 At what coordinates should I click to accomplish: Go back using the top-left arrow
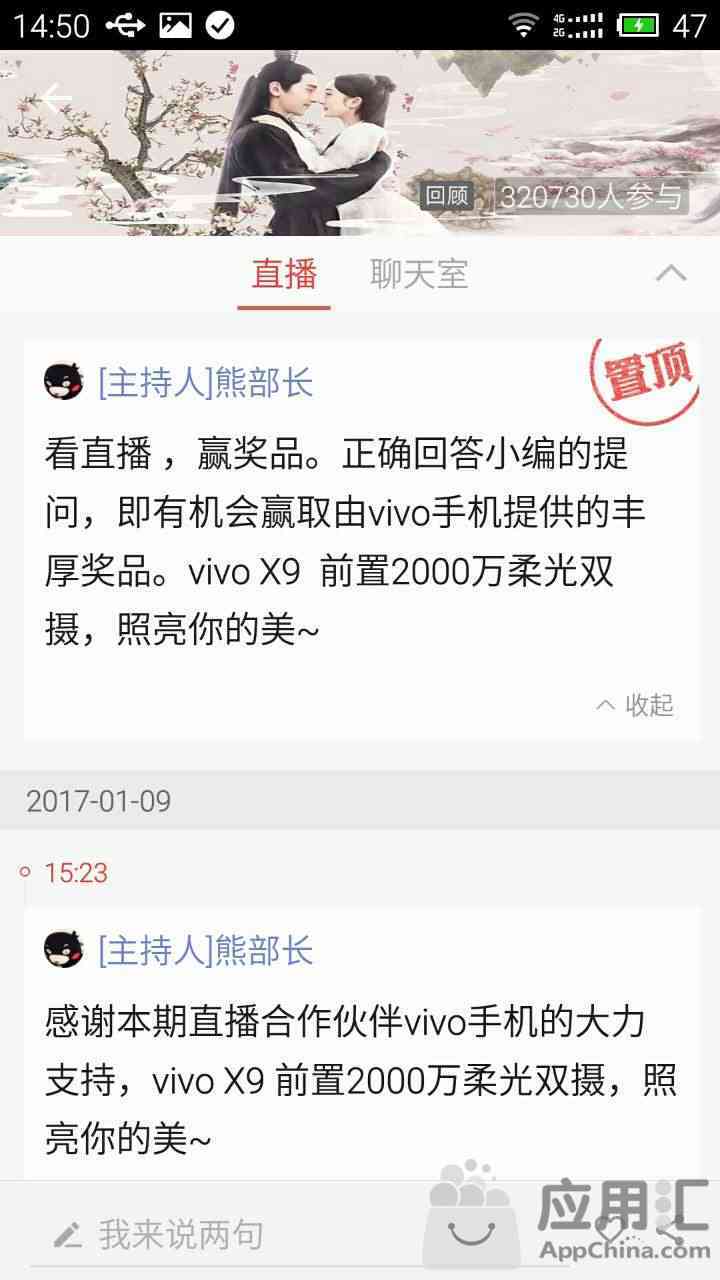click(55, 98)
